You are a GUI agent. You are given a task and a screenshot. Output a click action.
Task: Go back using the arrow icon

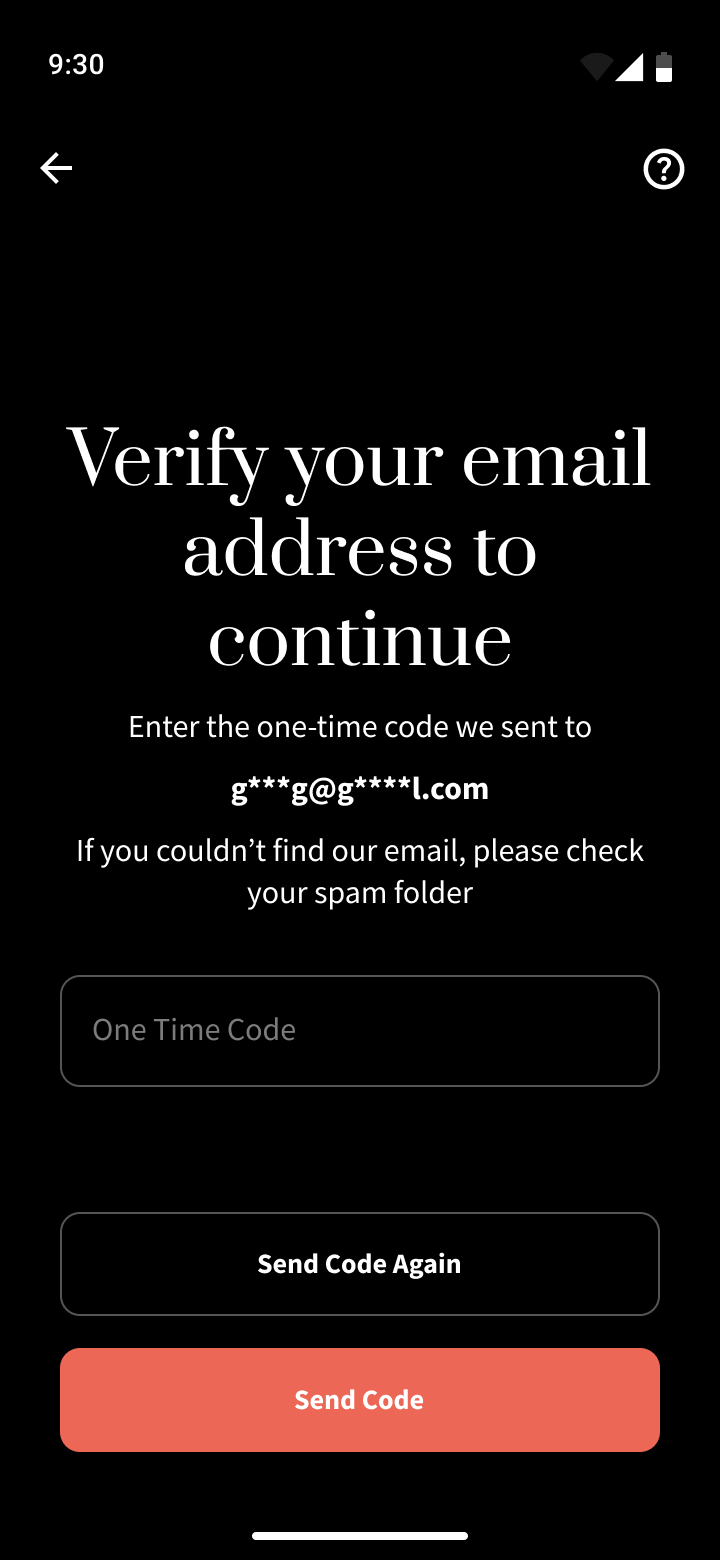(56, 168)
